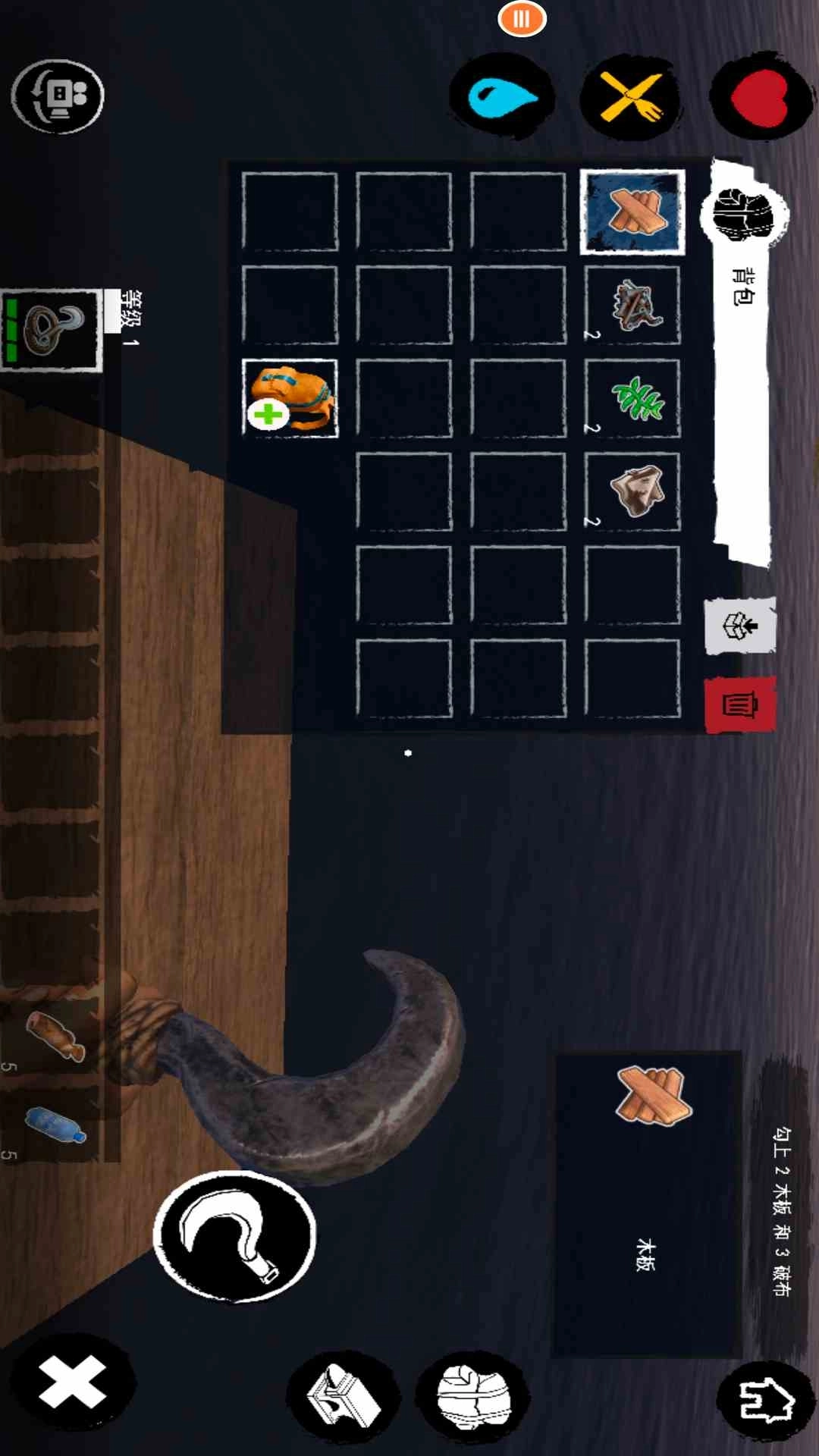Delete item with the red trash button
Screen dimensions: 819x1456
pos(739,704)
